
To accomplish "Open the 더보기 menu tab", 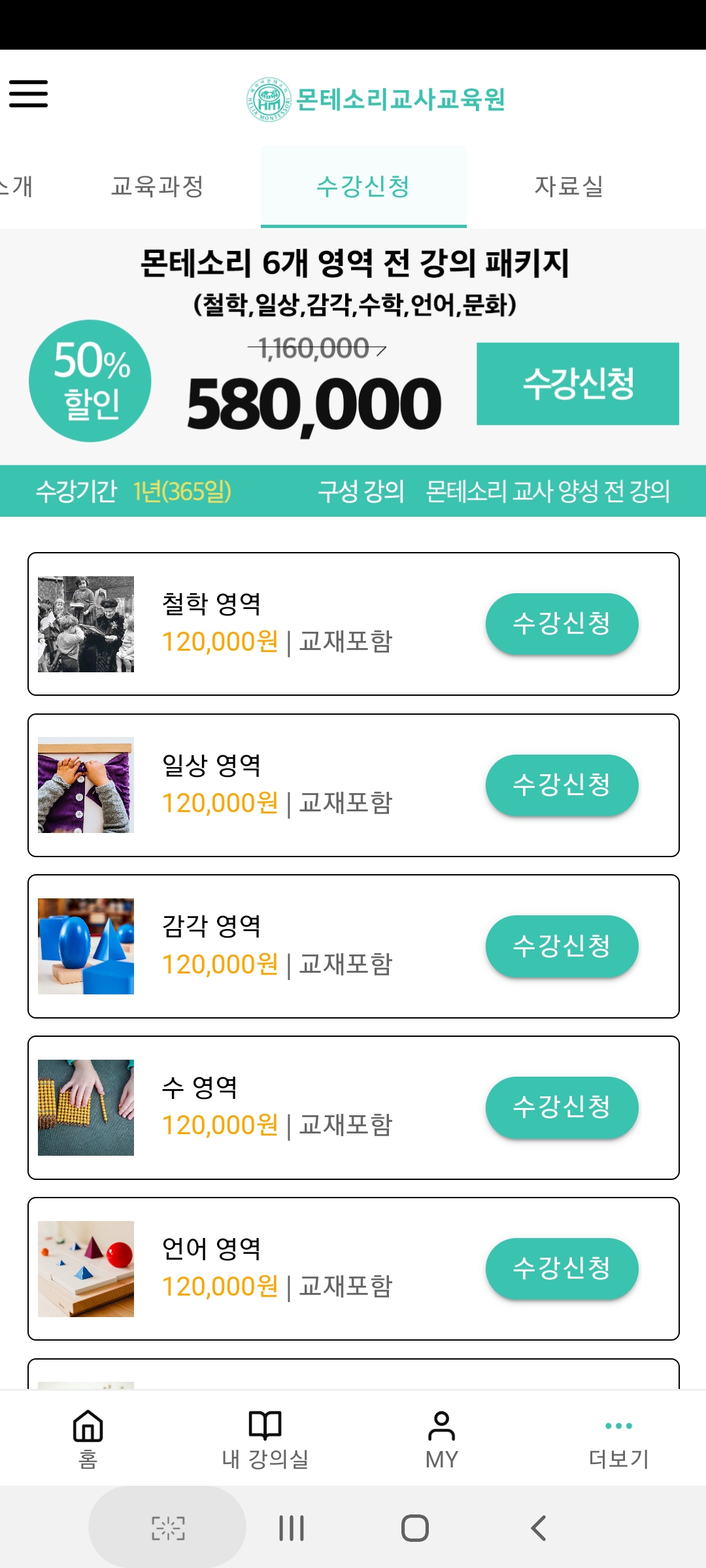I will pyautogui.click(x=618, y=1437).
